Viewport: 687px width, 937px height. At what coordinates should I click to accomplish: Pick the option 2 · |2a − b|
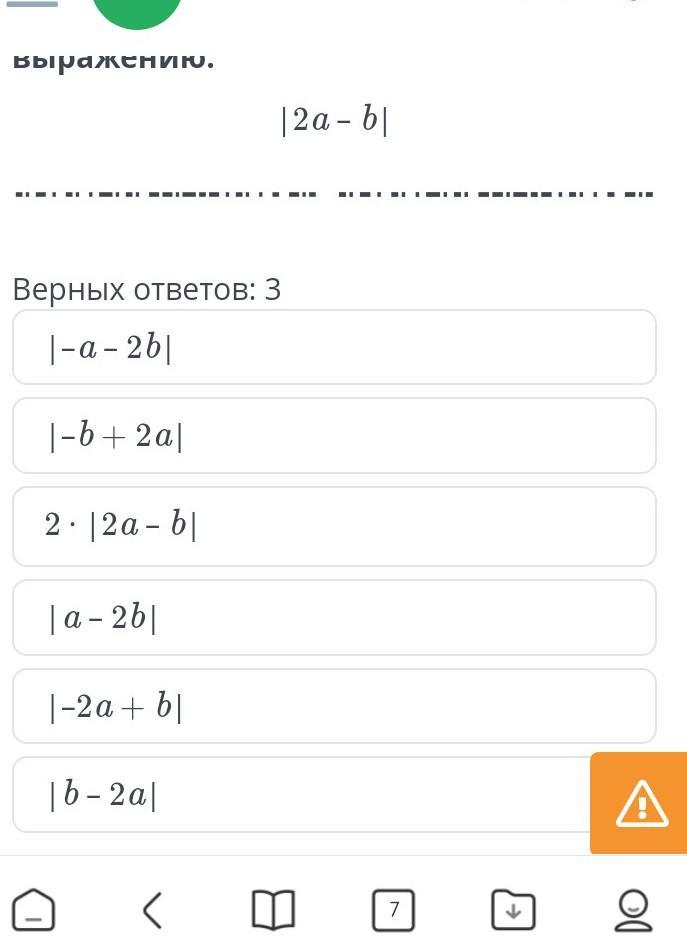click(x=334, y=526)
